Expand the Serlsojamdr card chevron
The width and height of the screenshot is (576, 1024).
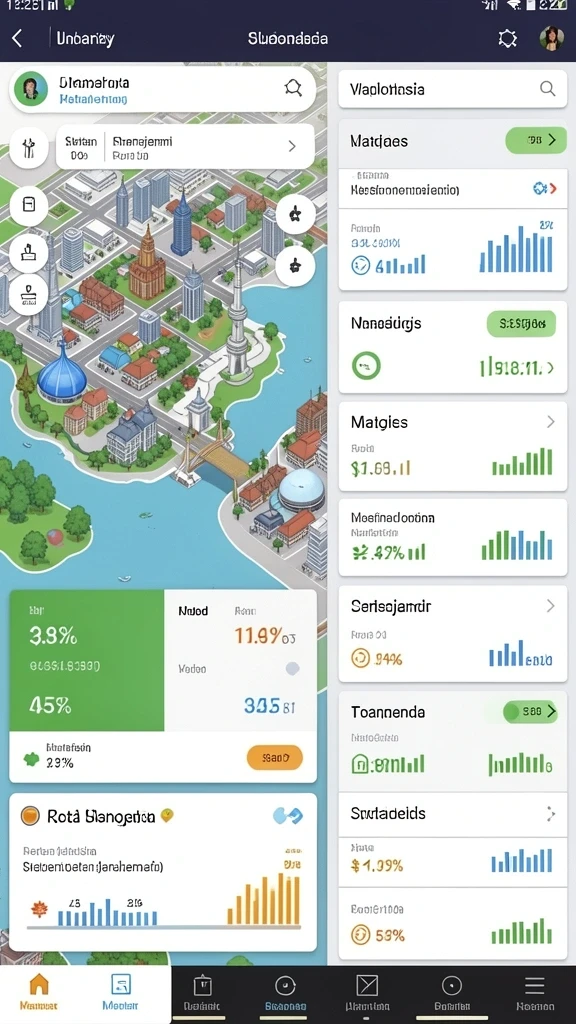tap(551, 606)
